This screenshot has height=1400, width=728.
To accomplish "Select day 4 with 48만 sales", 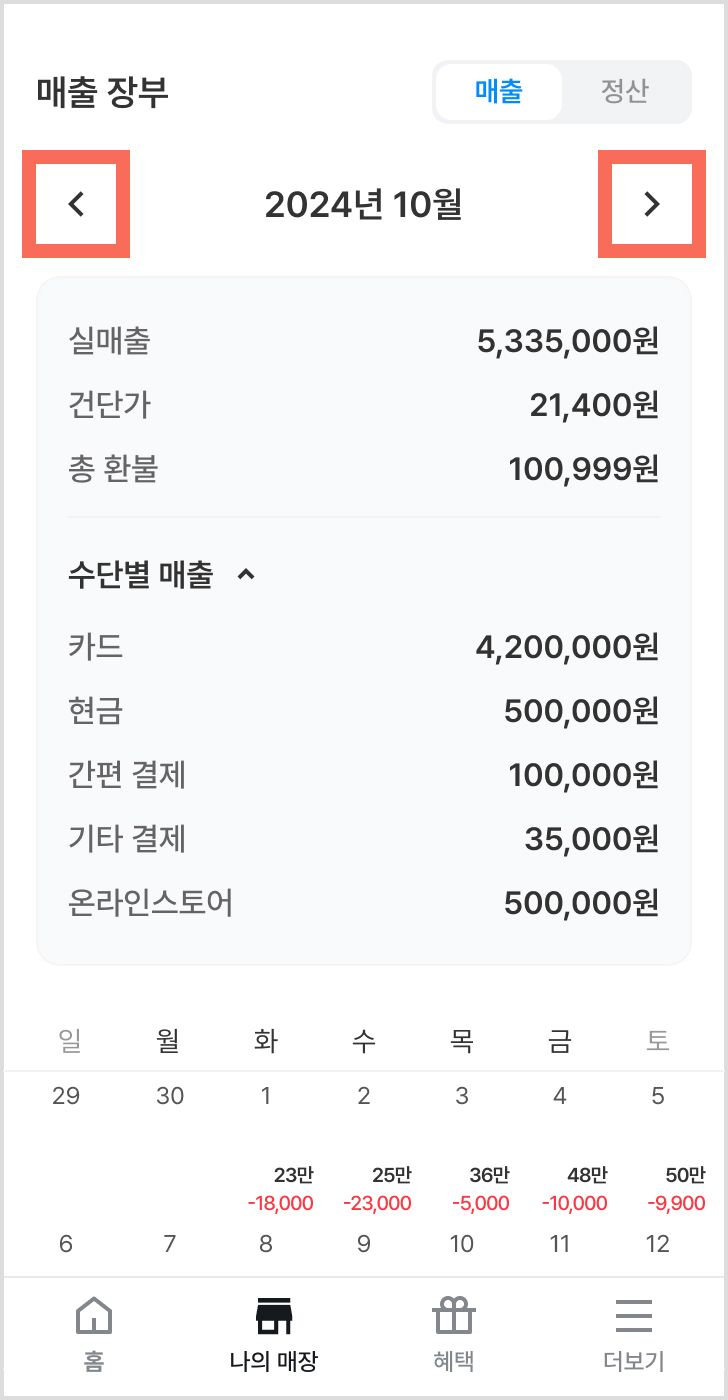I will [x=560, y=1145].
